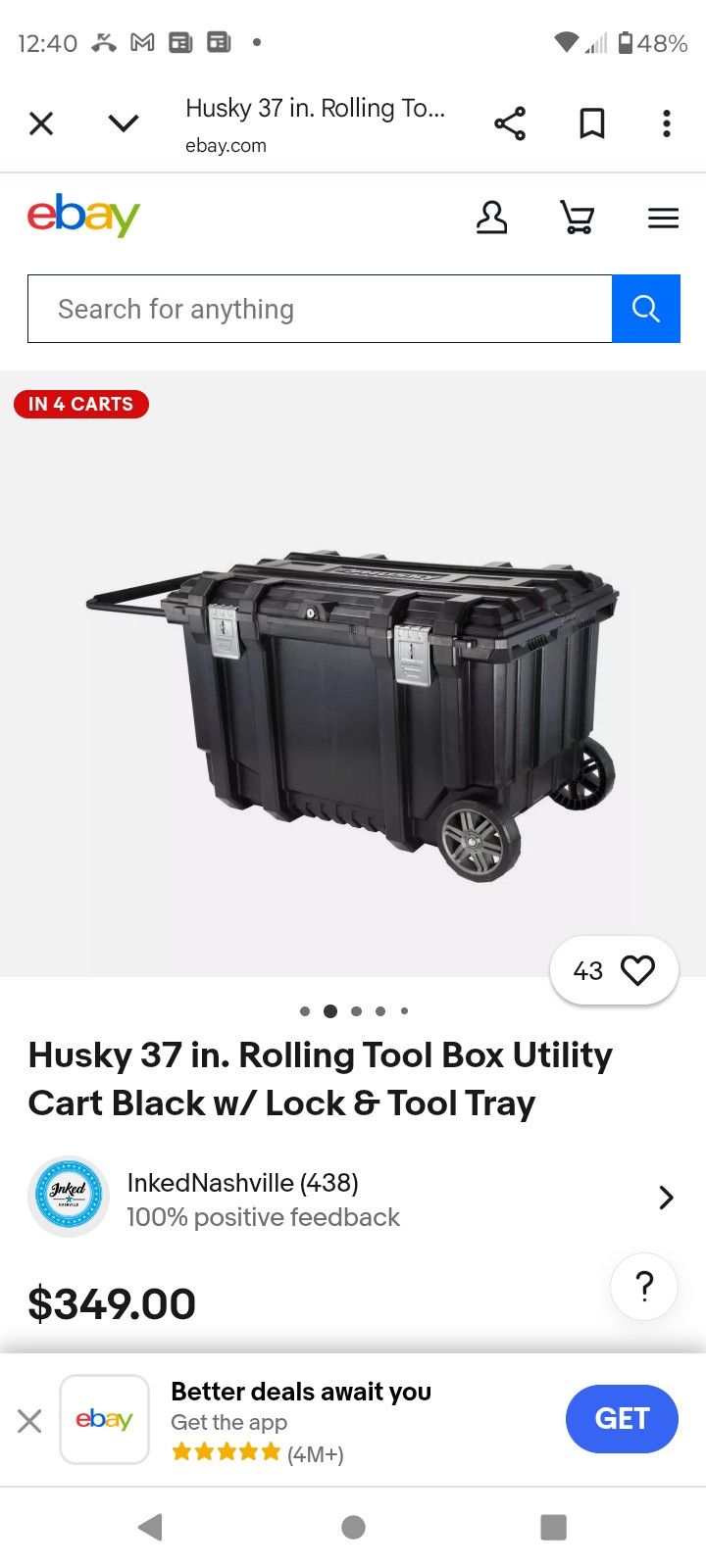Tap the blue search magnifier button

[x=645, y=310]
